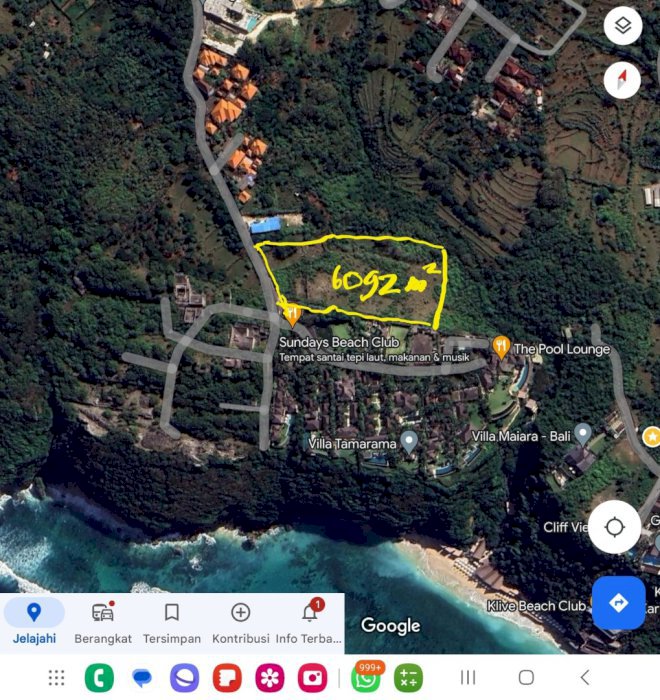660x700 pixels.
Task: Select the Jelajahi tab
Action: pos(34,622)
